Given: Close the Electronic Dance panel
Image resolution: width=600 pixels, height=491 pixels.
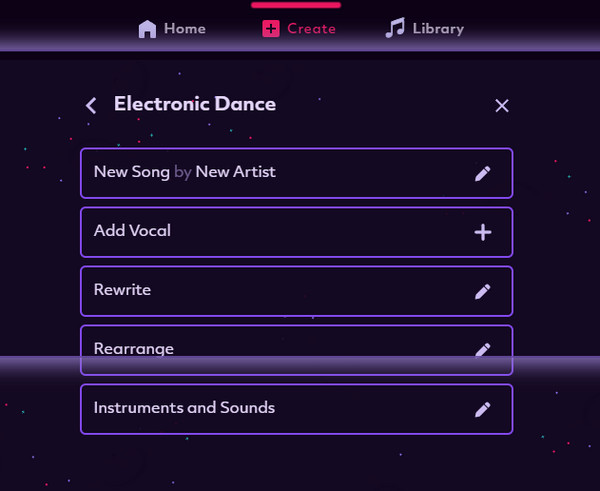Looking at the screenshot, I should (x=502, y=106).
